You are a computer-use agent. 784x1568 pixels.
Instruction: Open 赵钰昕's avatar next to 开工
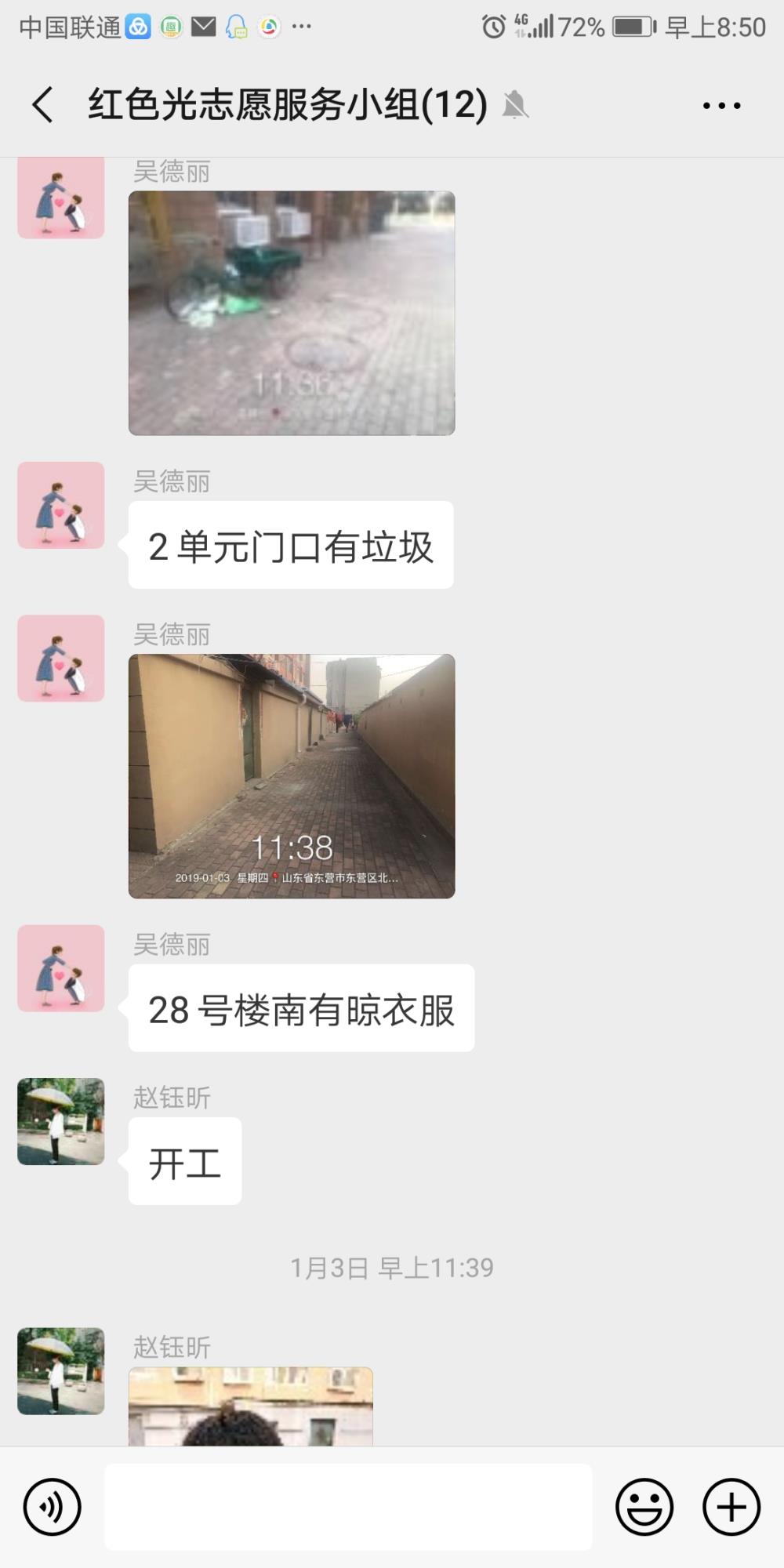(x=61, y=1121)
